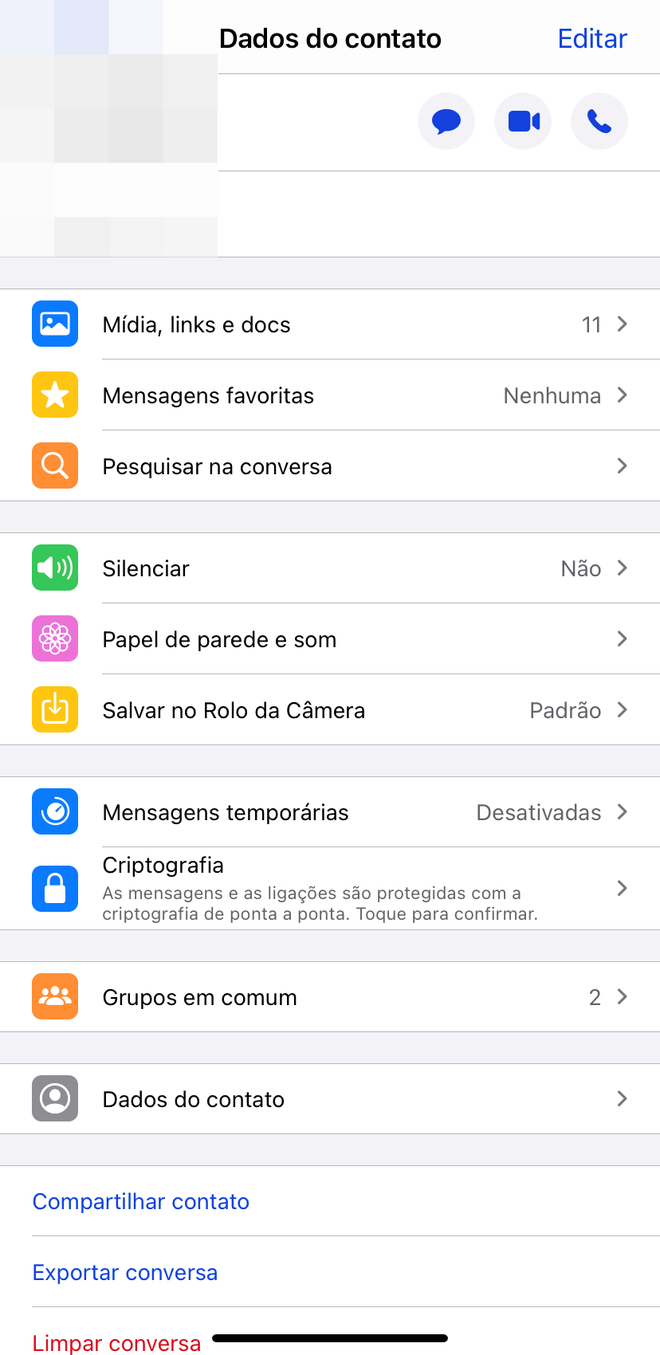The height and width of the screenshot is (1355, 660).
Task: Open Pesquisar na conversa
Action: pos(330,467)
